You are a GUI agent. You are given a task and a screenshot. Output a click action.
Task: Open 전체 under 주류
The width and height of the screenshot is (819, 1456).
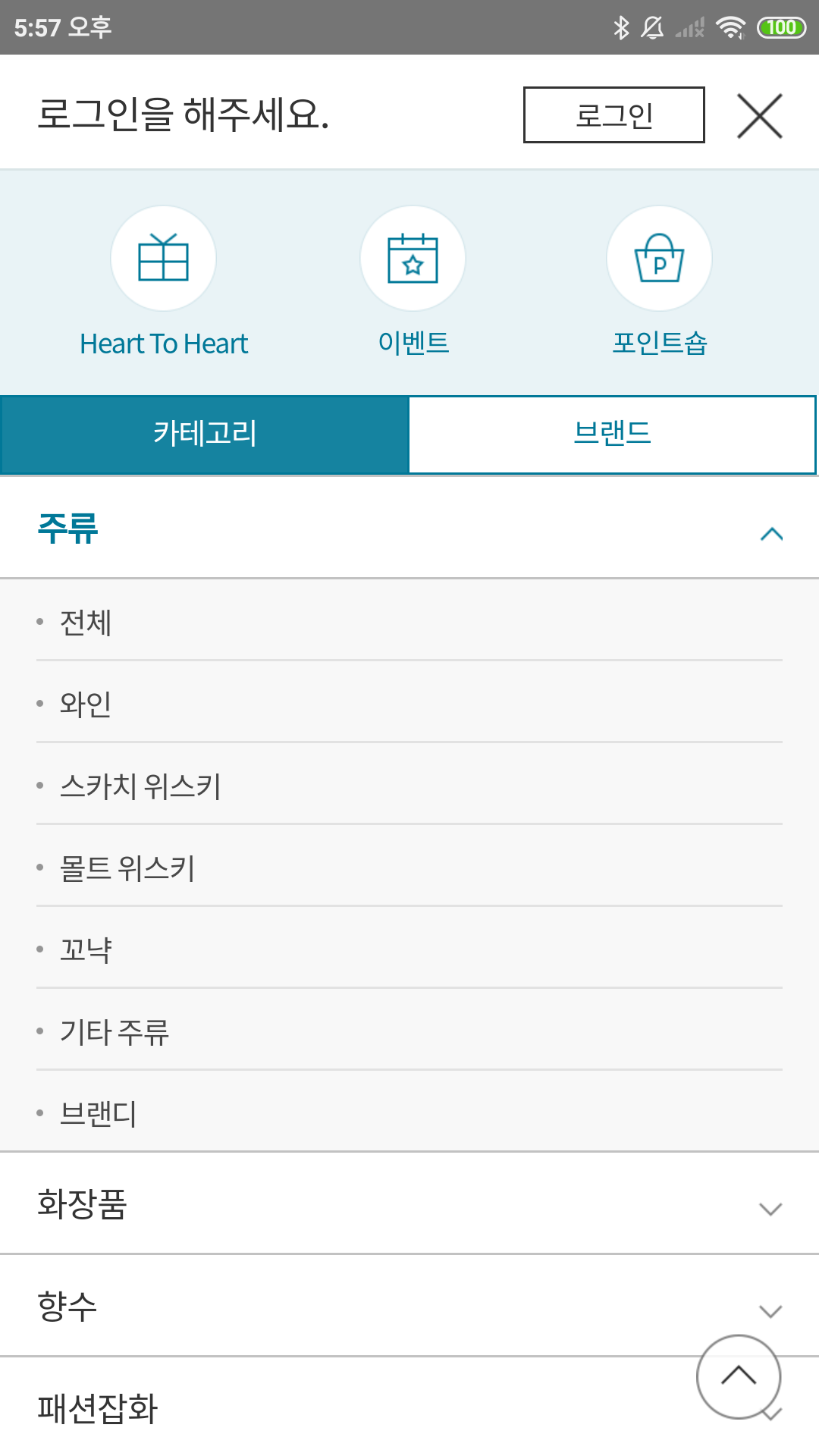pos(86,623)
